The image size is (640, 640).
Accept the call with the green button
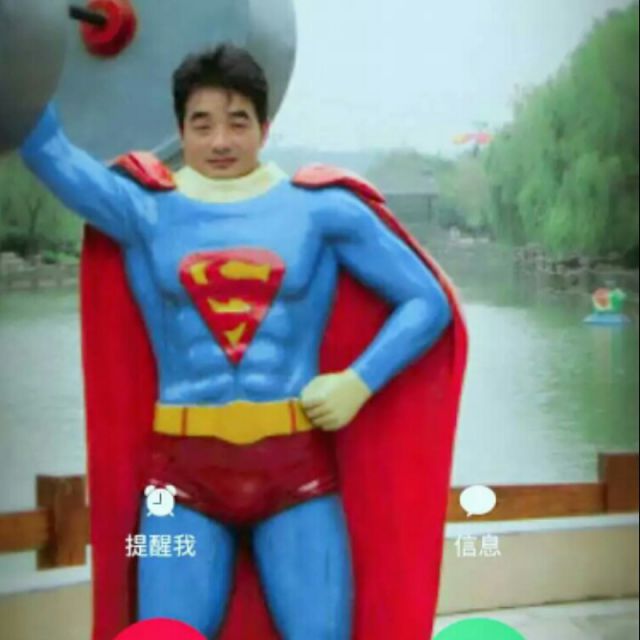pyautogui.click(x=478, y=629)
